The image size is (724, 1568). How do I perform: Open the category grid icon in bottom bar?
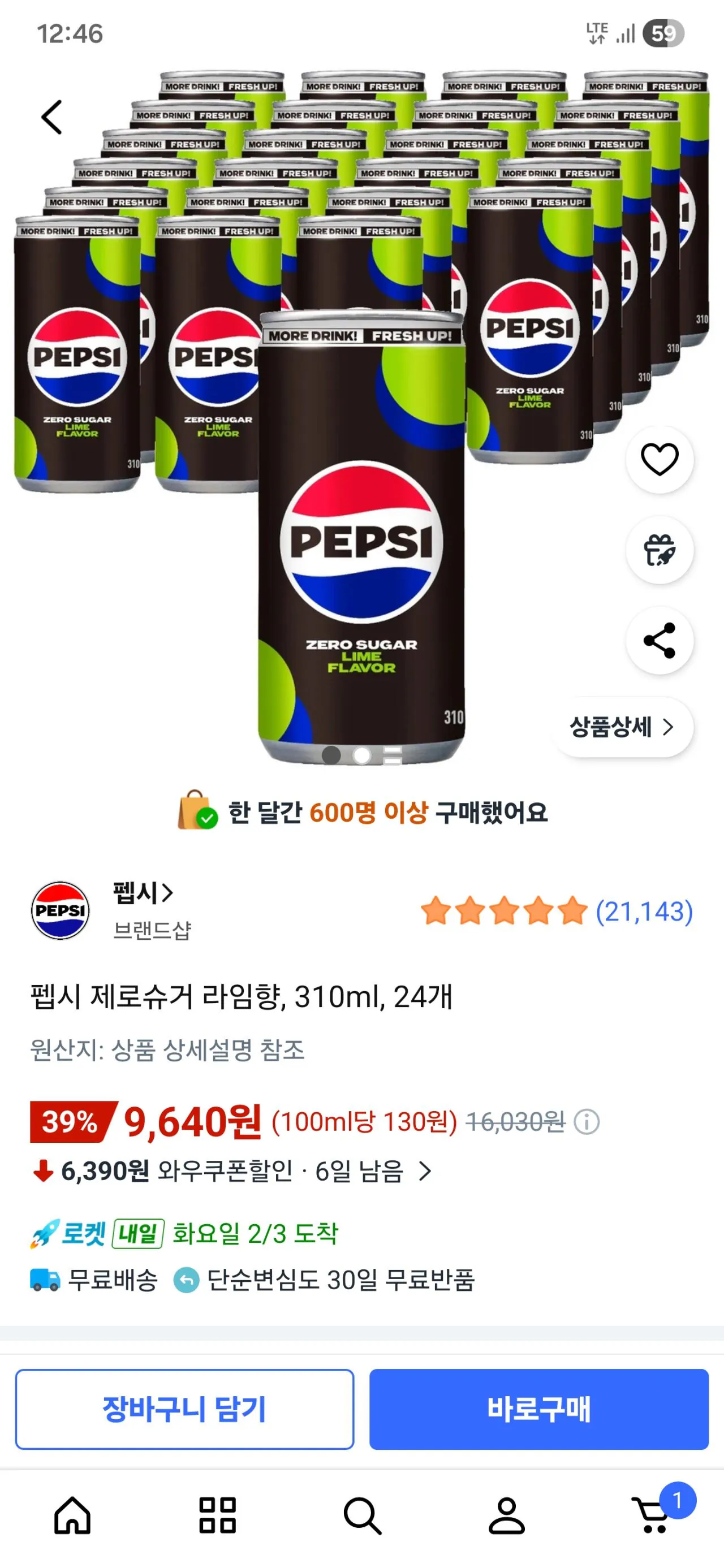click(x=218, y=1516)
